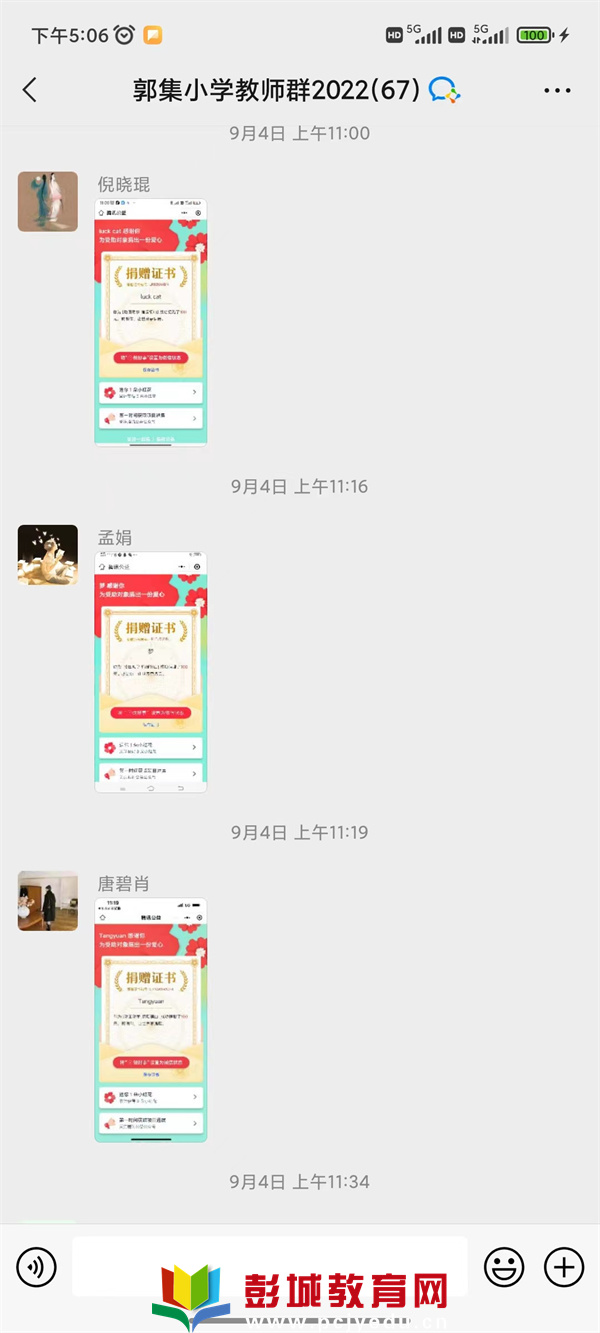Open the emoji picker
This screenshot has height=1333, width=600.
(504, 1268)
